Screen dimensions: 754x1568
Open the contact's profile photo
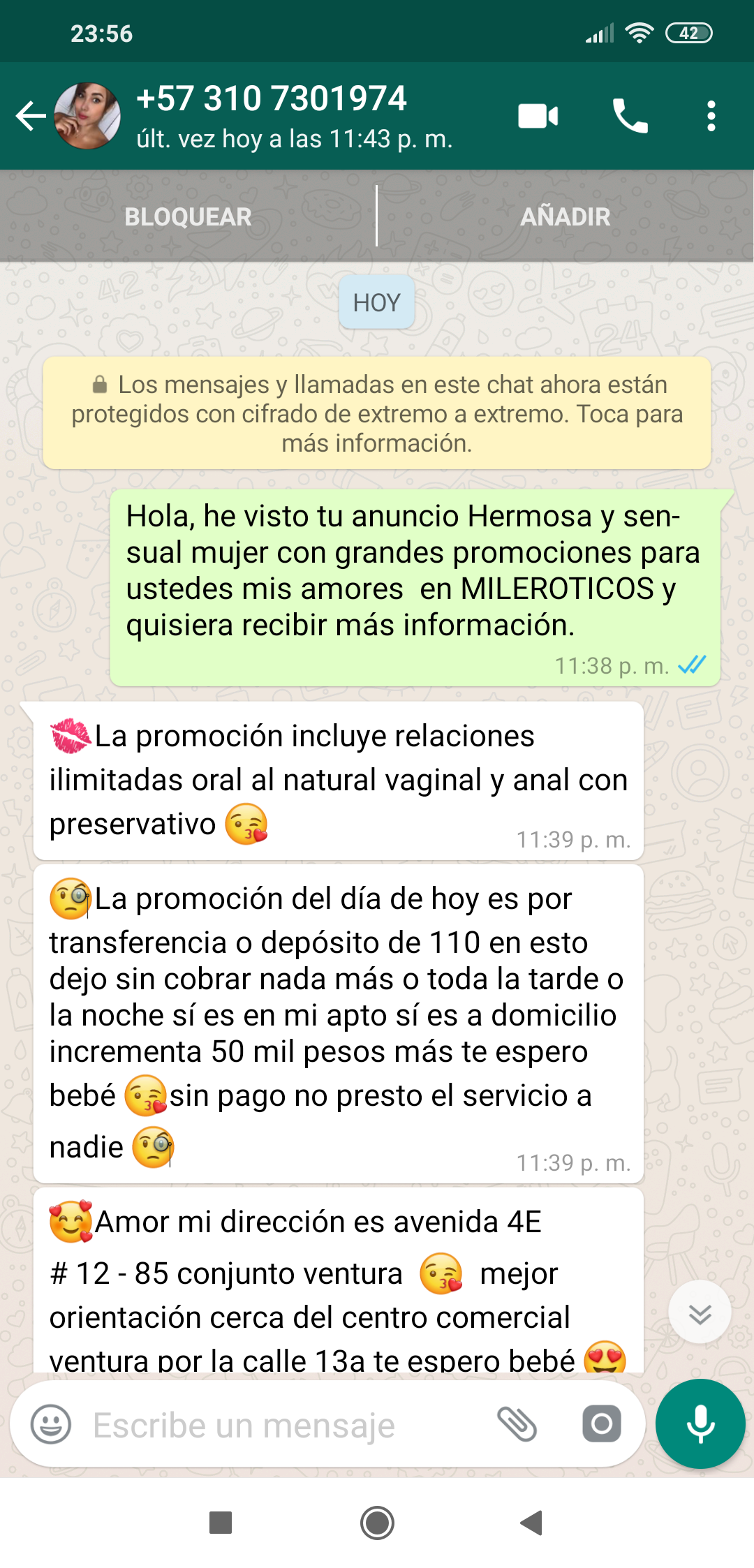(x=87, y=116)
